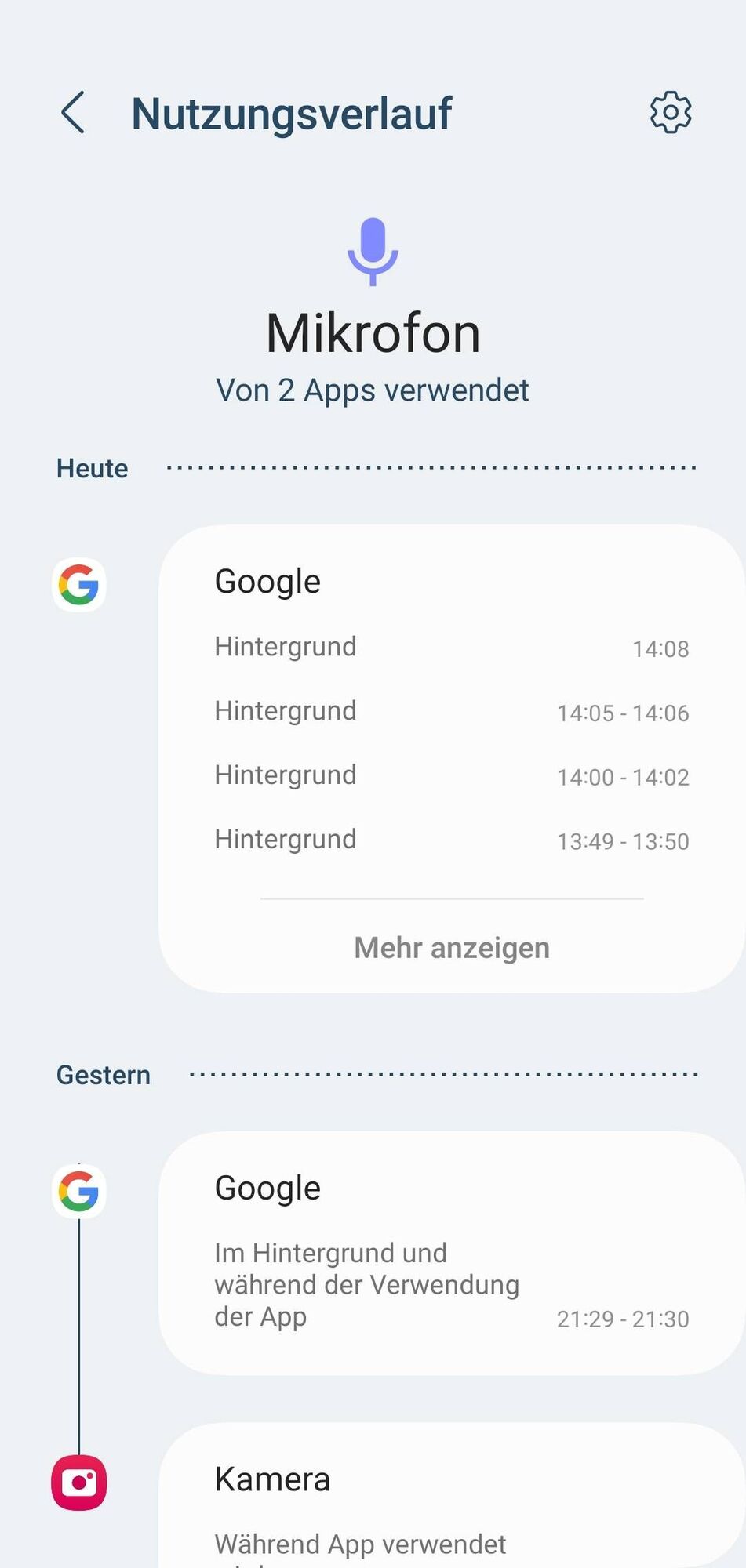
Task: Open the settings gear icon
Action: (x=671, y=113)
